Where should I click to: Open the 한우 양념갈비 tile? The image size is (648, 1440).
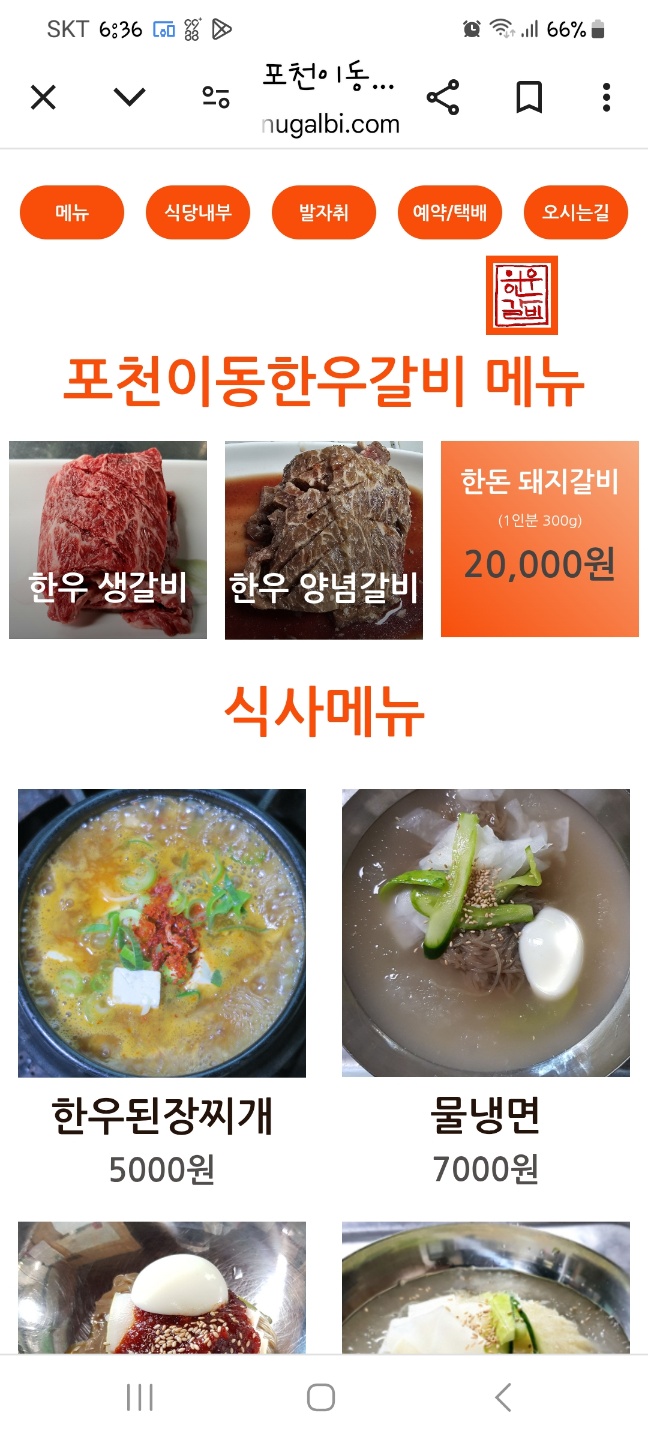click(x=324, y=540)
